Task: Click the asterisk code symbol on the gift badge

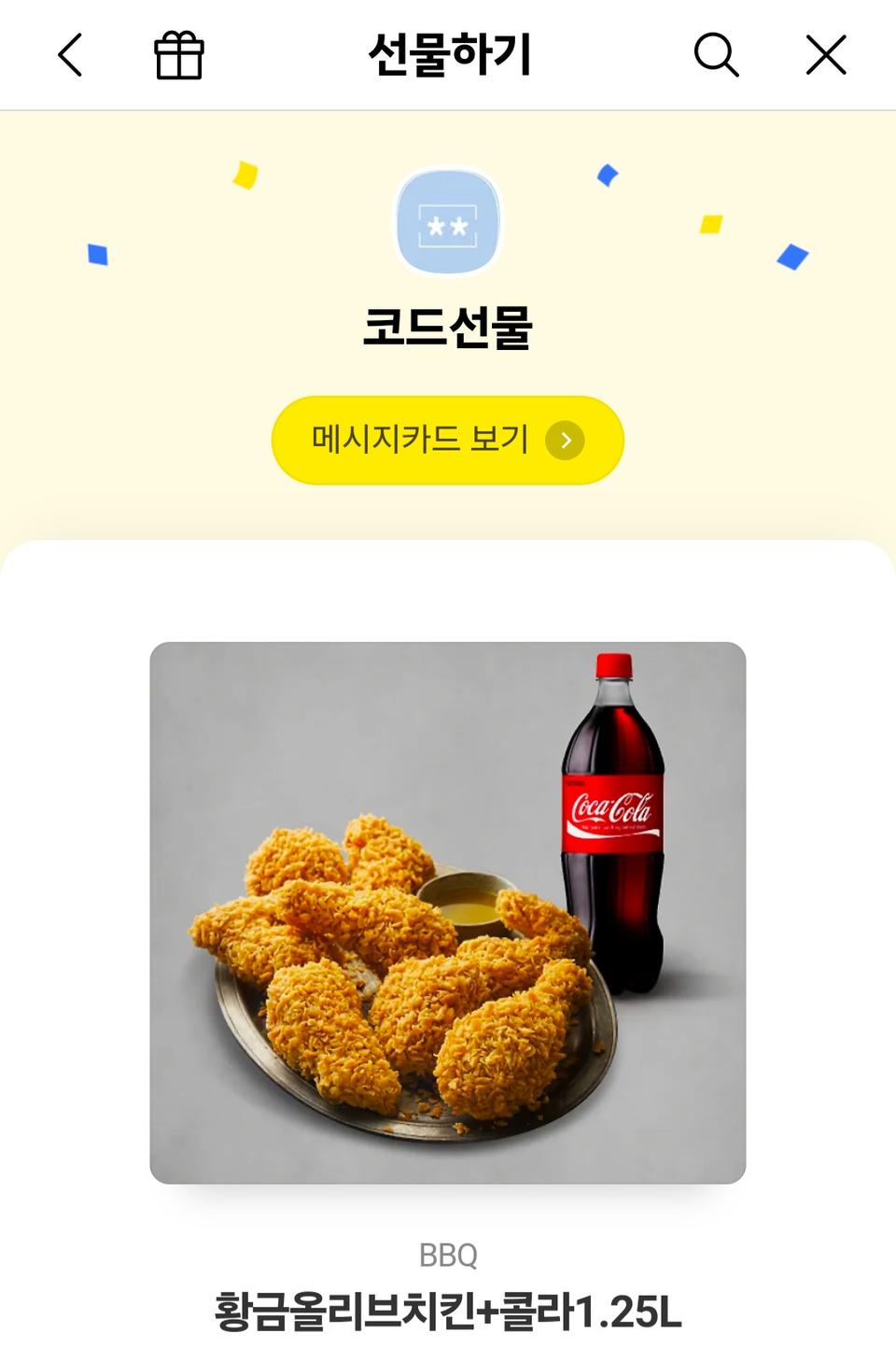Action: pyautogui.click(x=448, y=224)
